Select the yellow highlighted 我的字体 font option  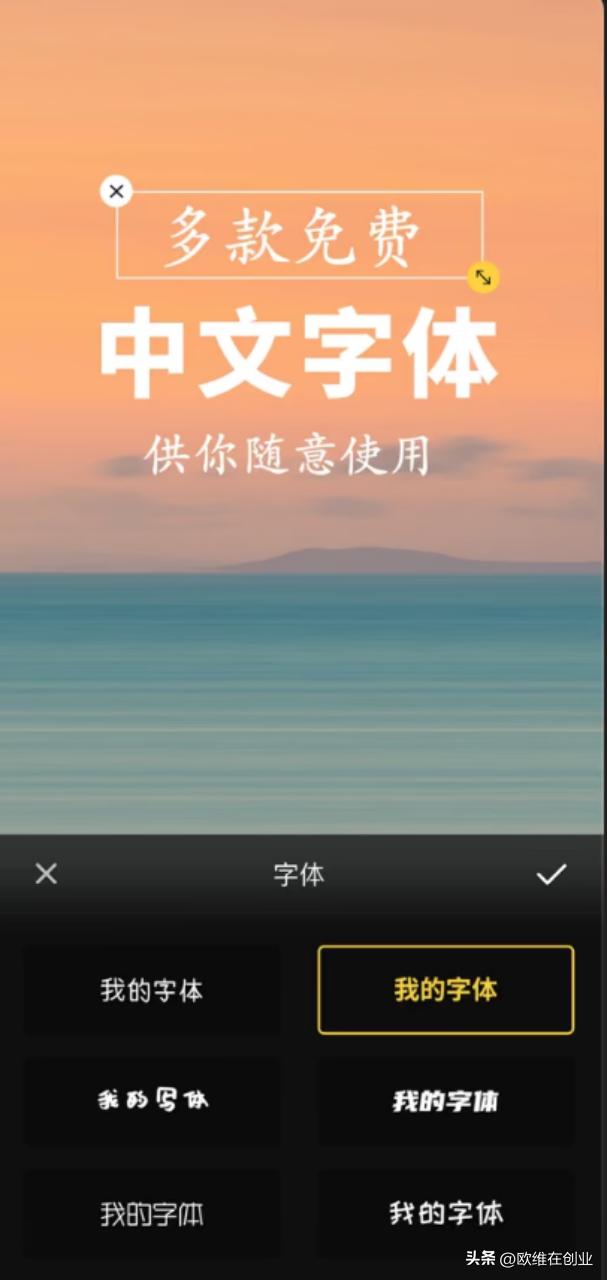[446, 990]
